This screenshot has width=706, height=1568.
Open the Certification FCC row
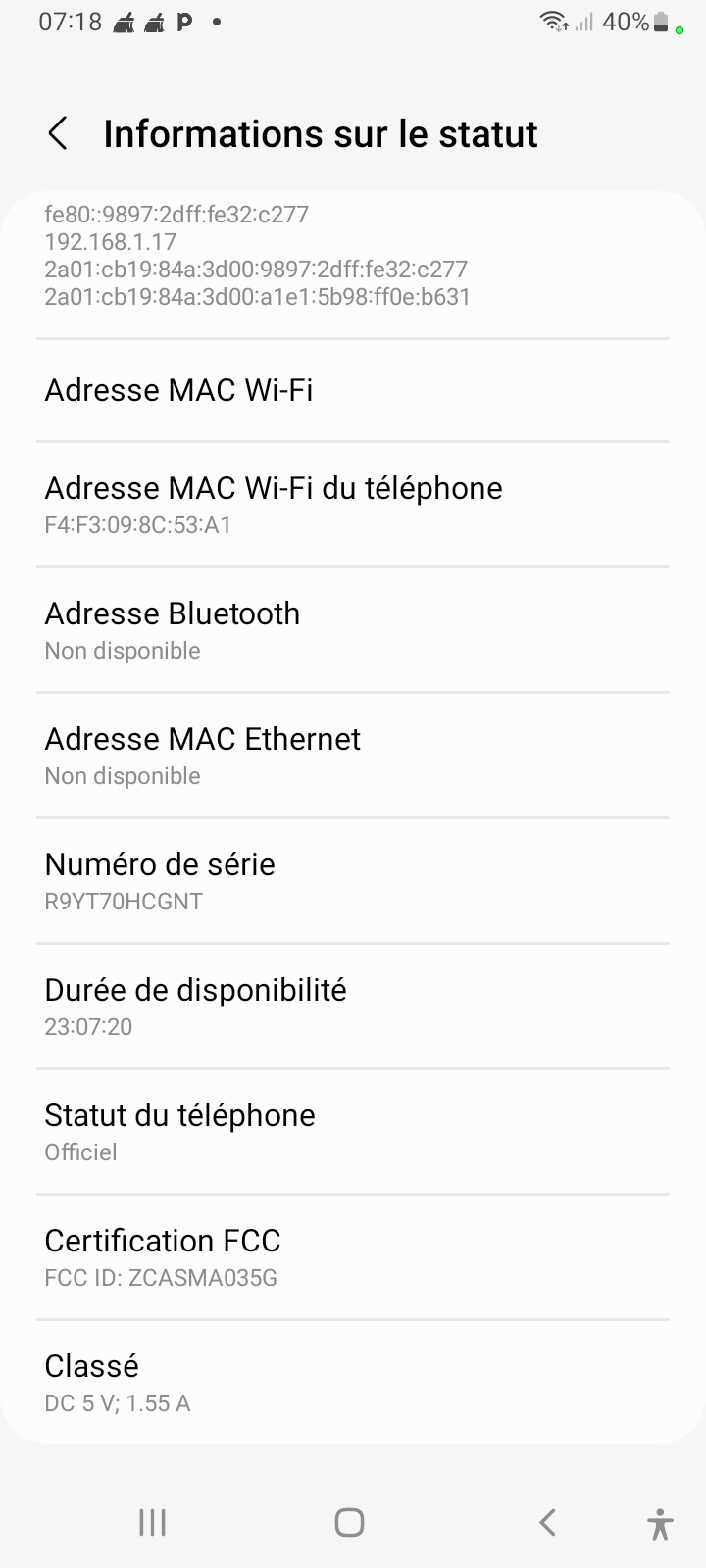[x=353, y=1256]
